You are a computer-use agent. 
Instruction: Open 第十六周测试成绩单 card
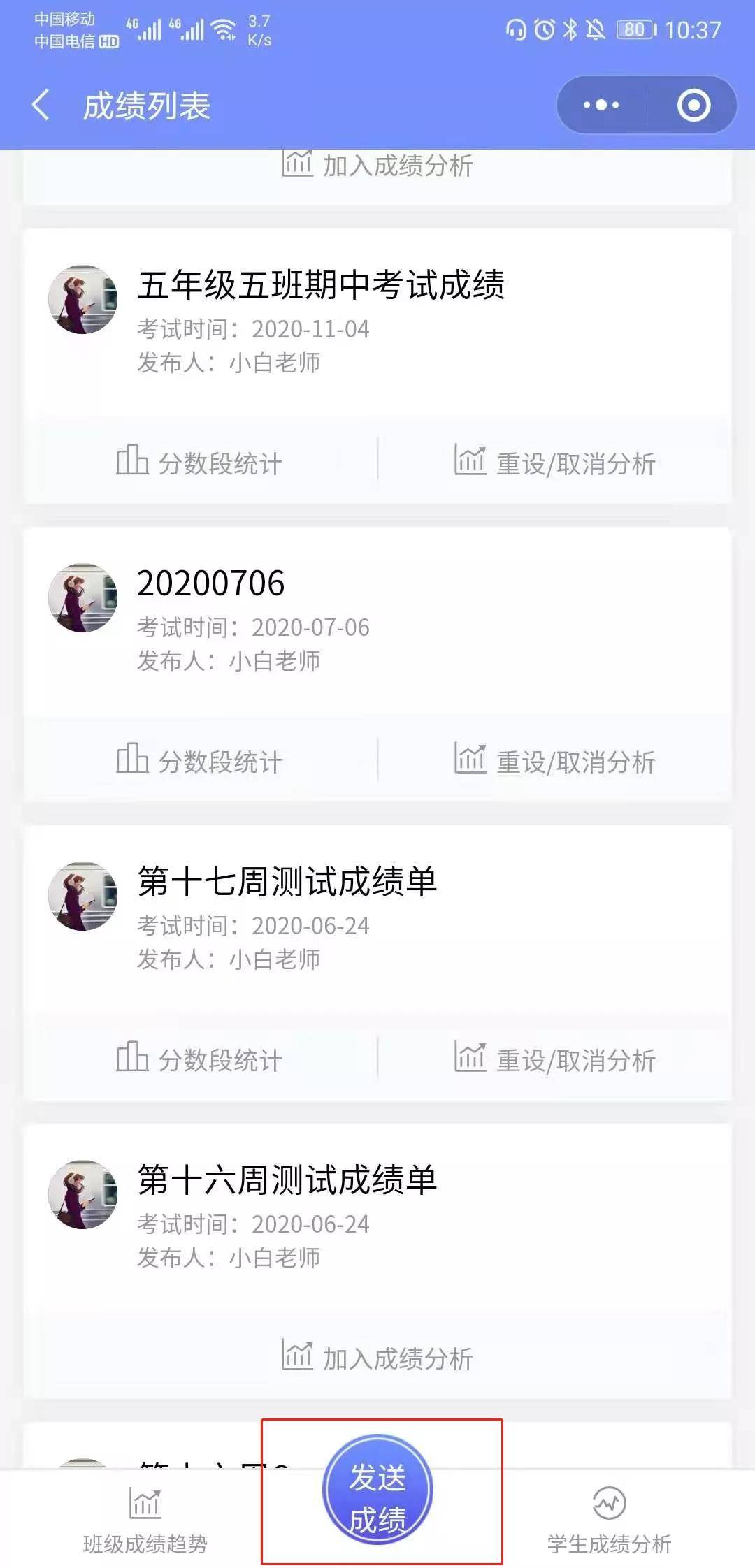point(287,1180)
